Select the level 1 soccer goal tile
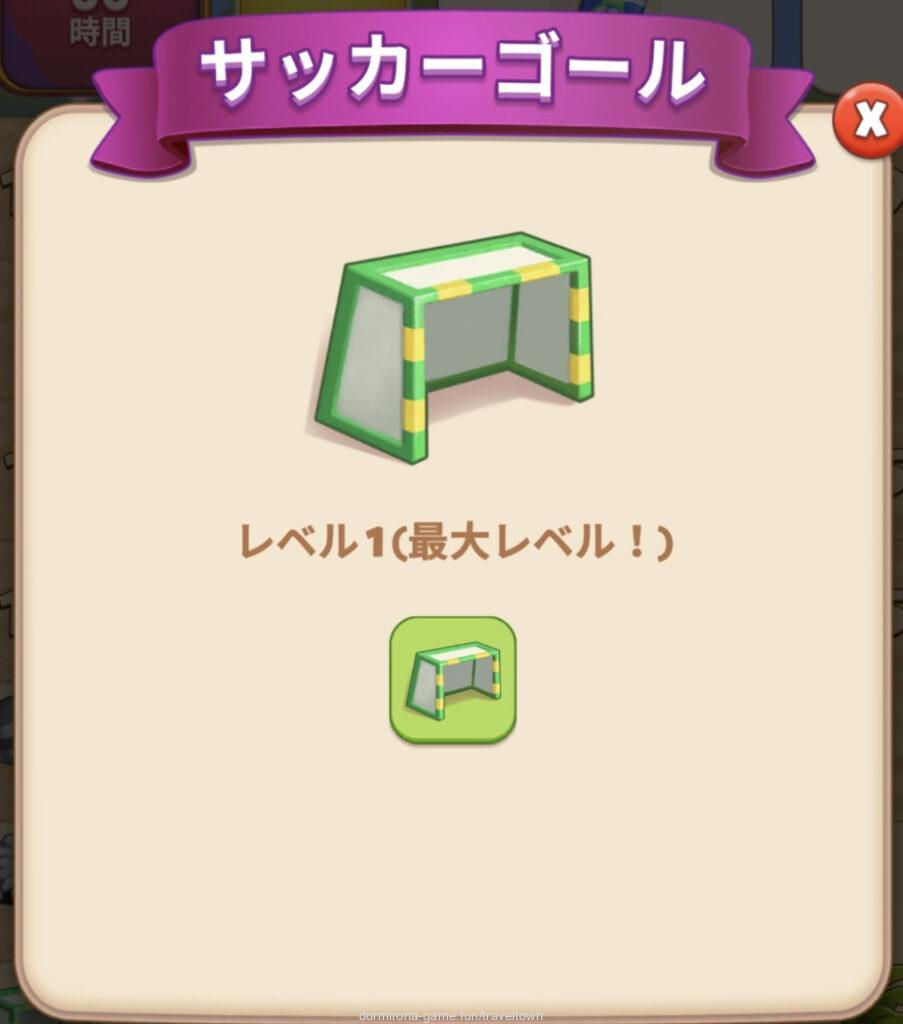 click(x=452, y=679)
